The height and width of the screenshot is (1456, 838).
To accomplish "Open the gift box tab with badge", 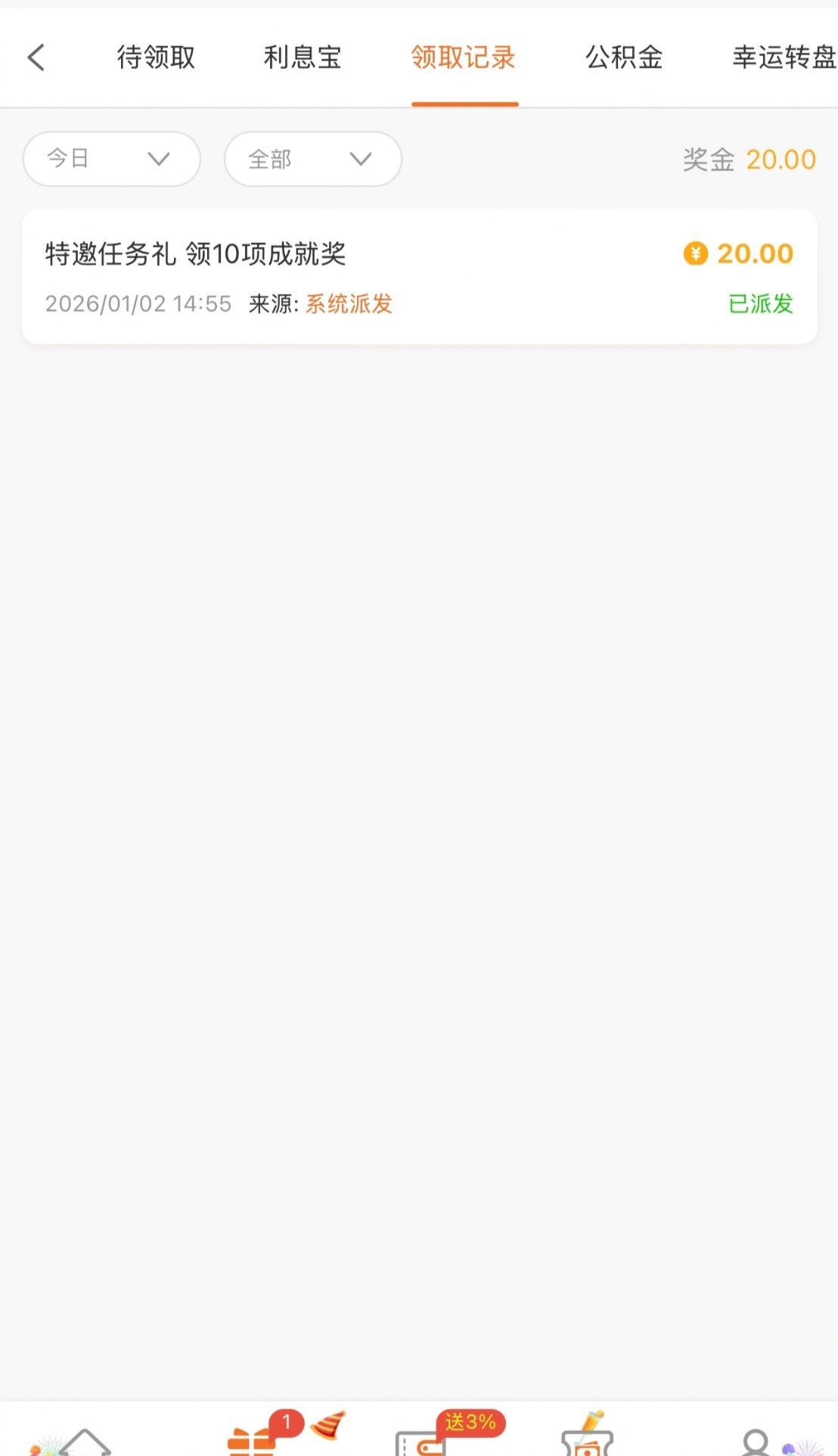I will 253,1439.
